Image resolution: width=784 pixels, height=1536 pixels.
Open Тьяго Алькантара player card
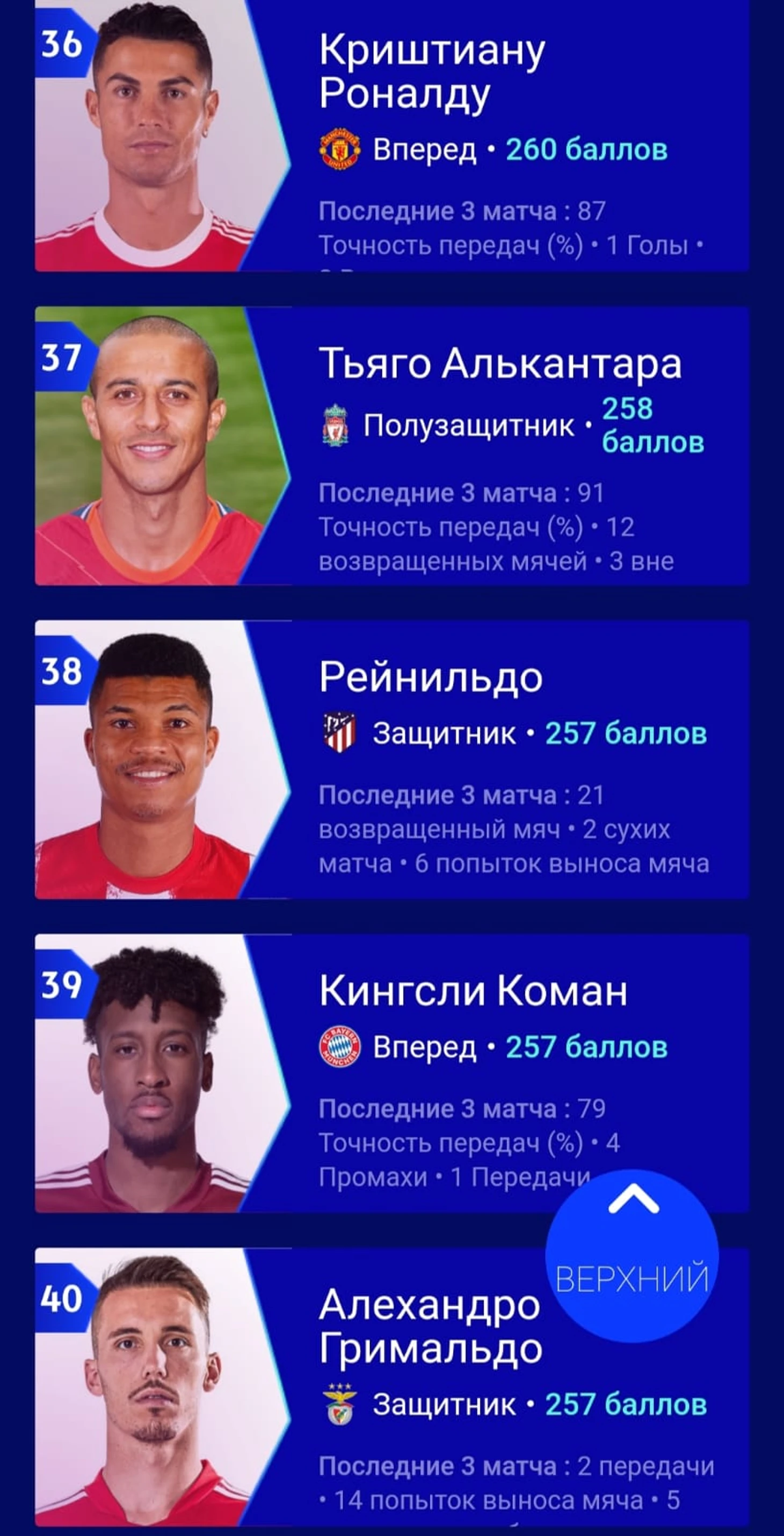pyautogui.click(x=499, y=364)
